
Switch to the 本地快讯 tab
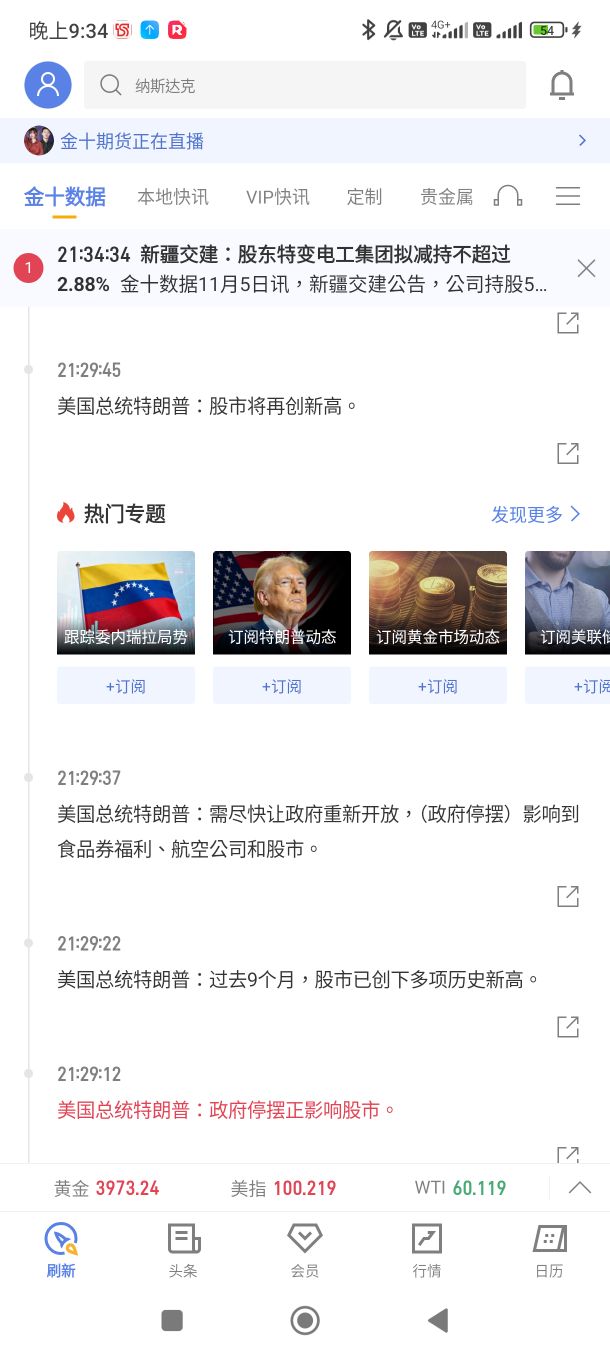pos(173,197)
